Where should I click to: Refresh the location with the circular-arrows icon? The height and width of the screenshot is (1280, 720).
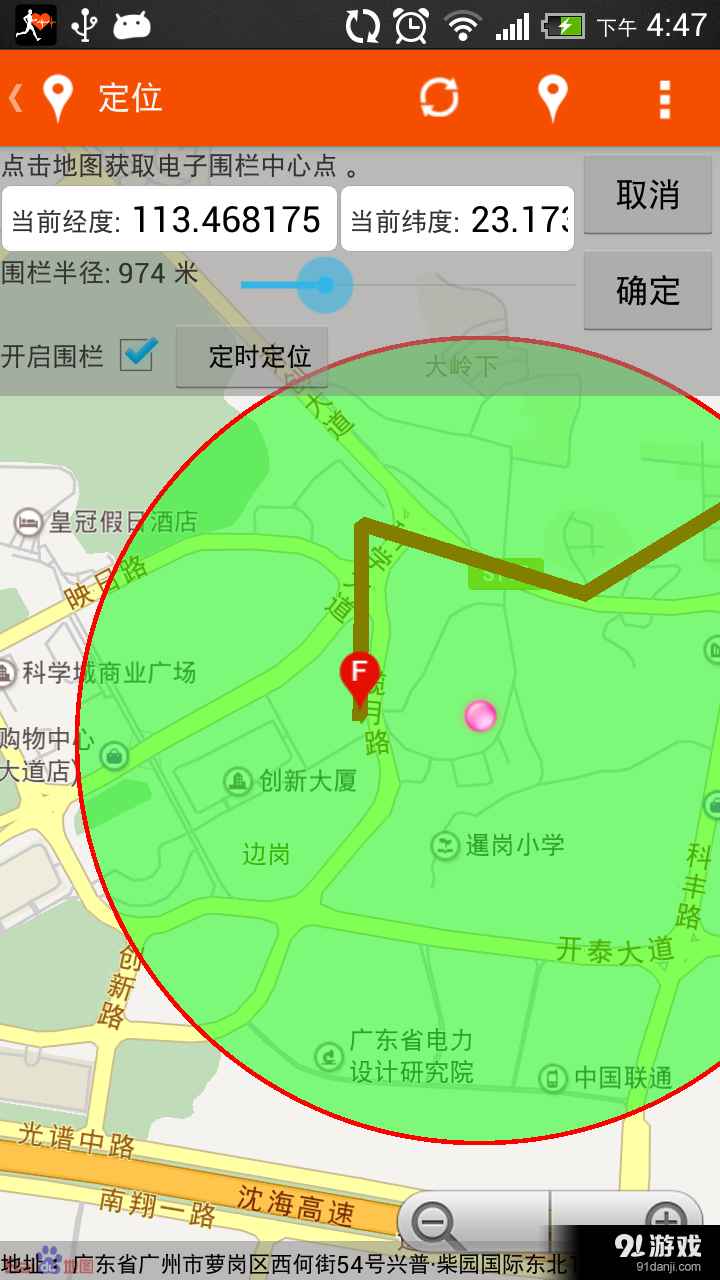[x=439, y=98]
